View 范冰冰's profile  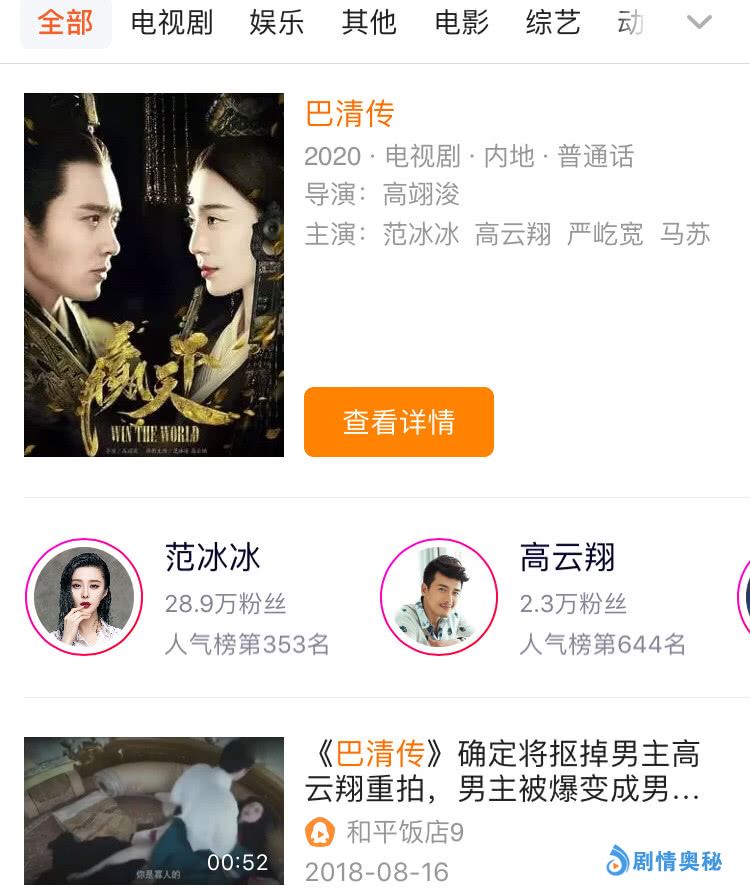pyautogui.click(x=84, y=598)
